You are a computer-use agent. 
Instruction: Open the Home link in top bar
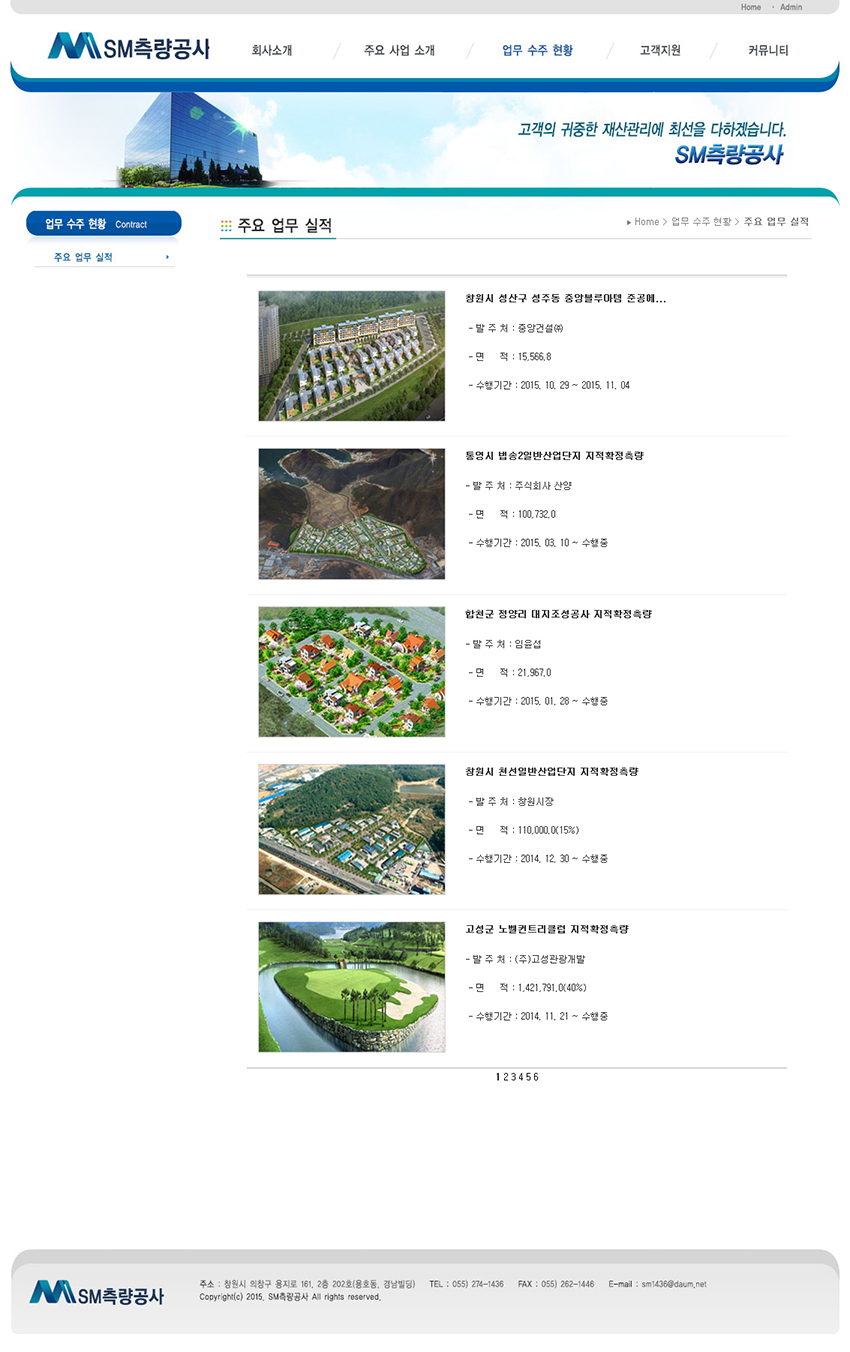pos(750,7)
